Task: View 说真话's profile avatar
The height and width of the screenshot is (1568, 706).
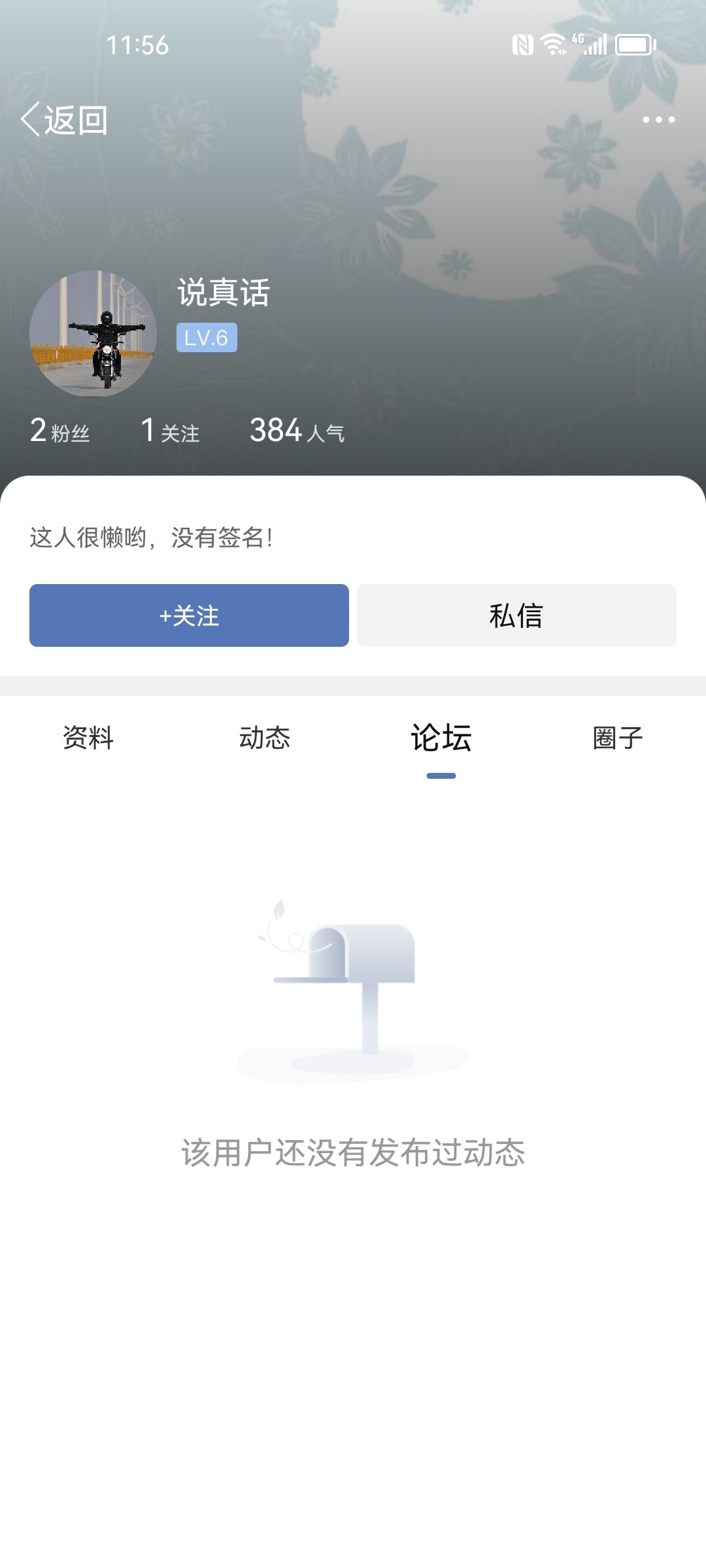Action: [93, 334]
